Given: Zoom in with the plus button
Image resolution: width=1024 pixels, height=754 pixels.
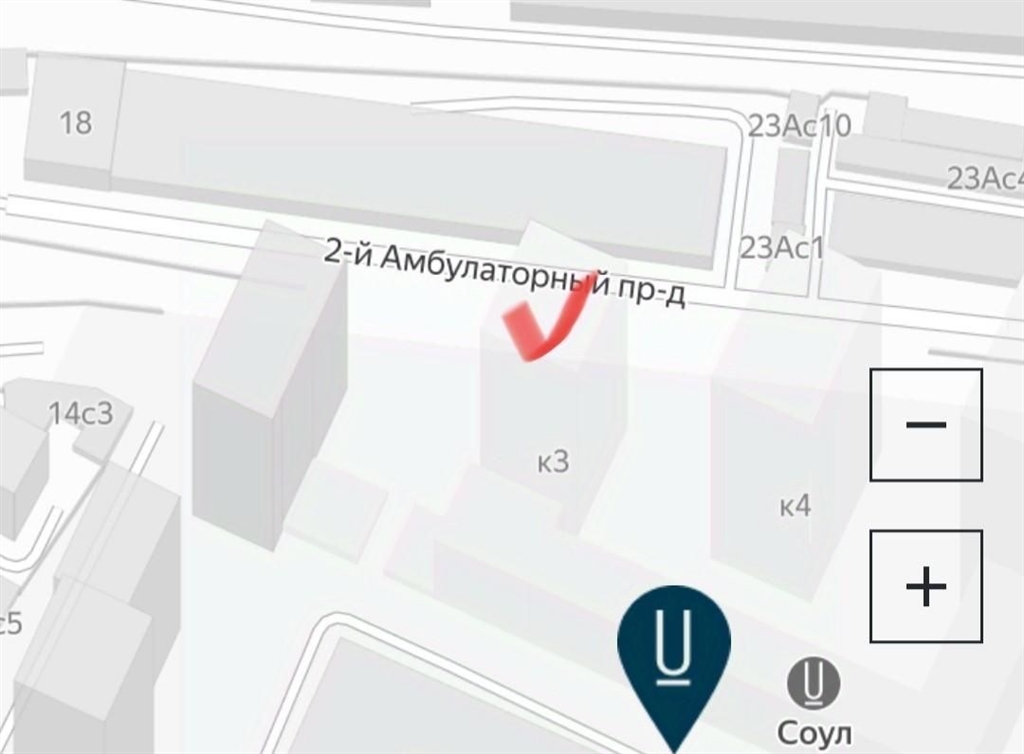Looking at the screenshot, I should coord(926,586).
